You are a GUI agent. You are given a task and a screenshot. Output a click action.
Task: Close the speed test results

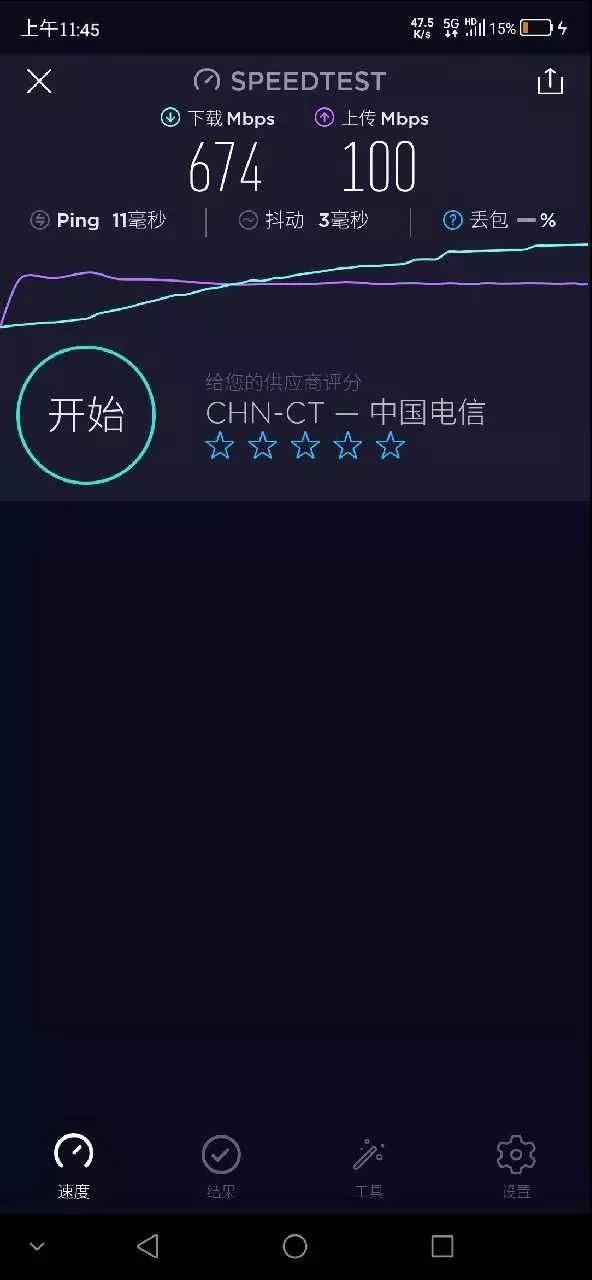pyautogui.click(x=39, y=81)
